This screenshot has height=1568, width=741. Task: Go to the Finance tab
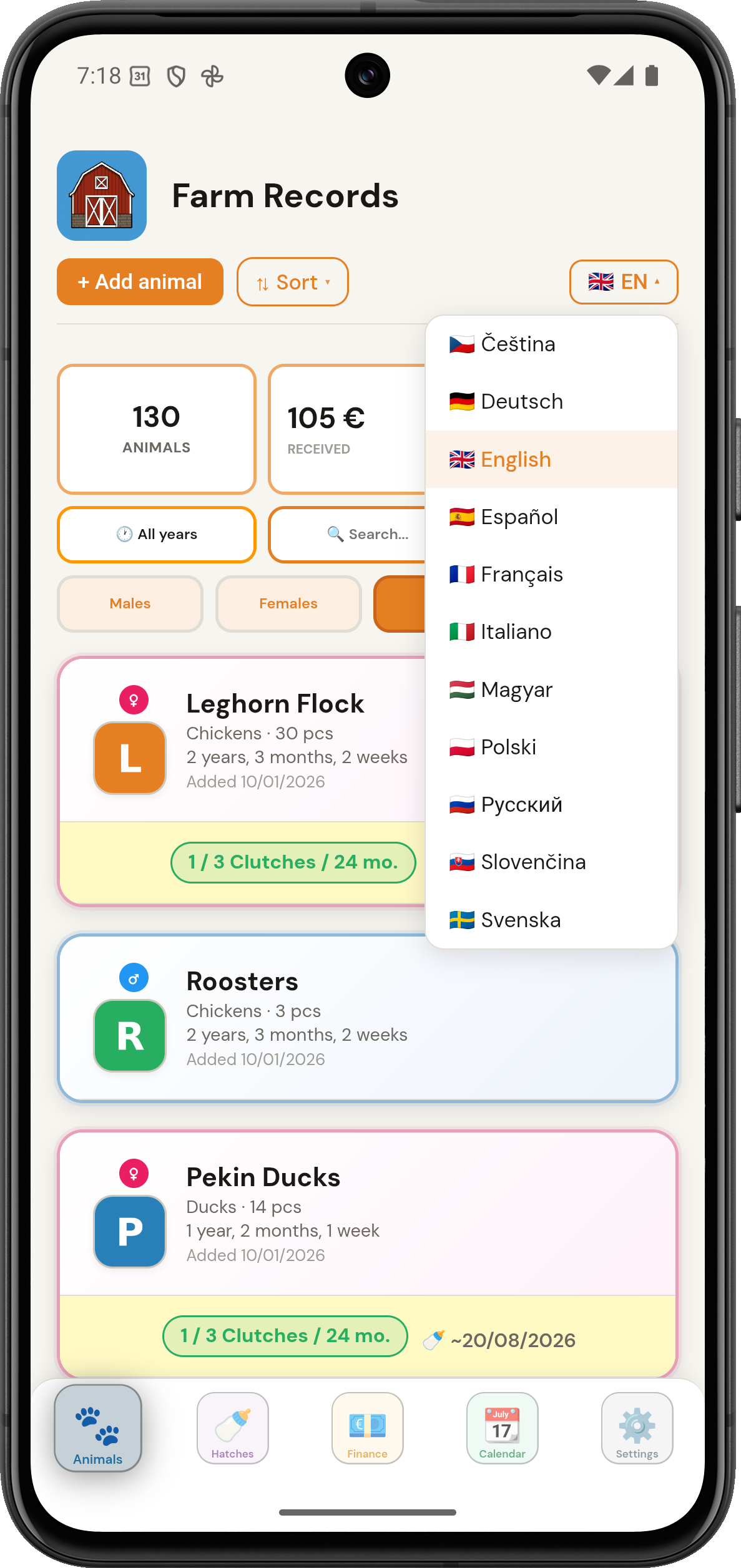click(368, 1428)
